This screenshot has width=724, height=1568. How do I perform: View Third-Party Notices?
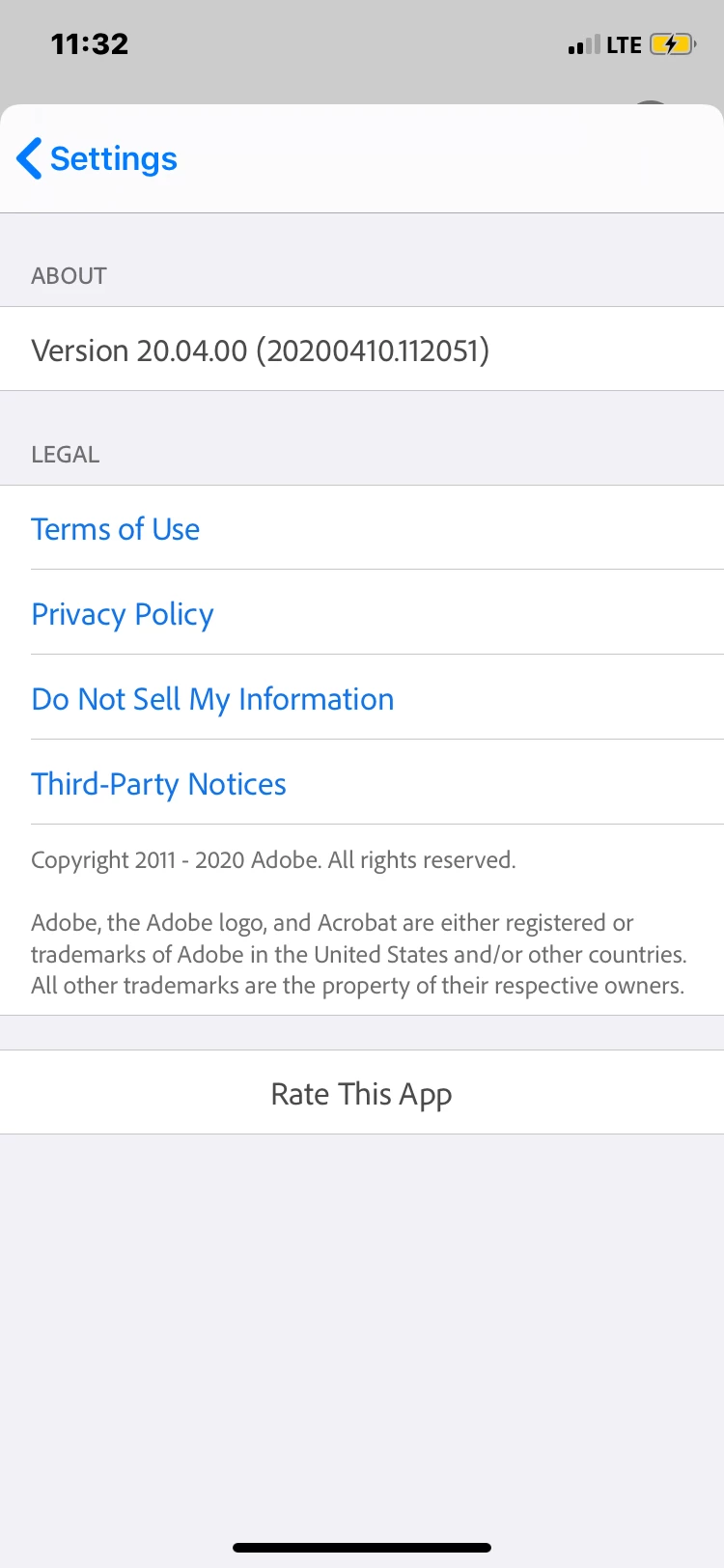pos(159,784)
